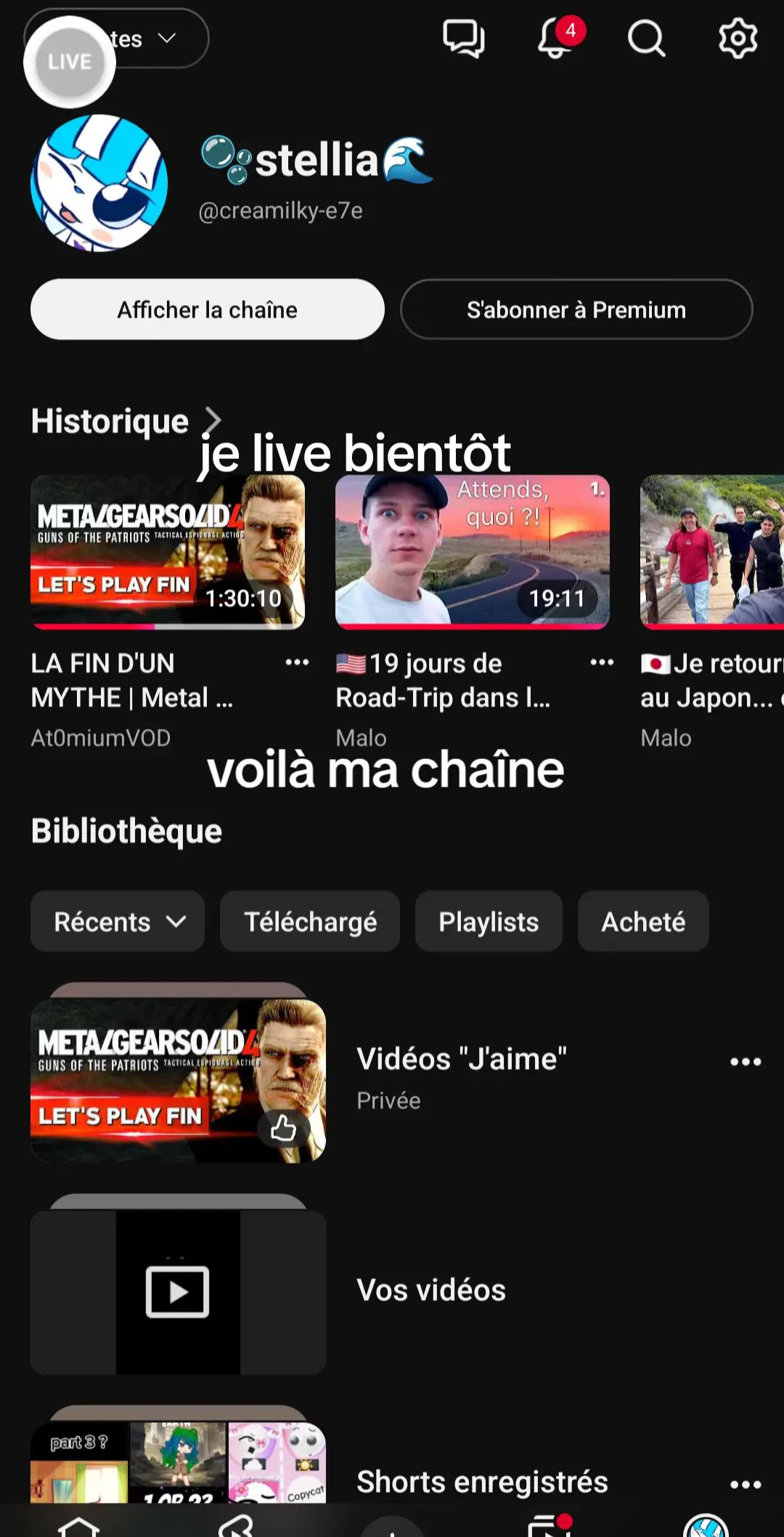784x1537 pixels.
Task: Select the Téléchargé chip
Action: pos(310,922)
